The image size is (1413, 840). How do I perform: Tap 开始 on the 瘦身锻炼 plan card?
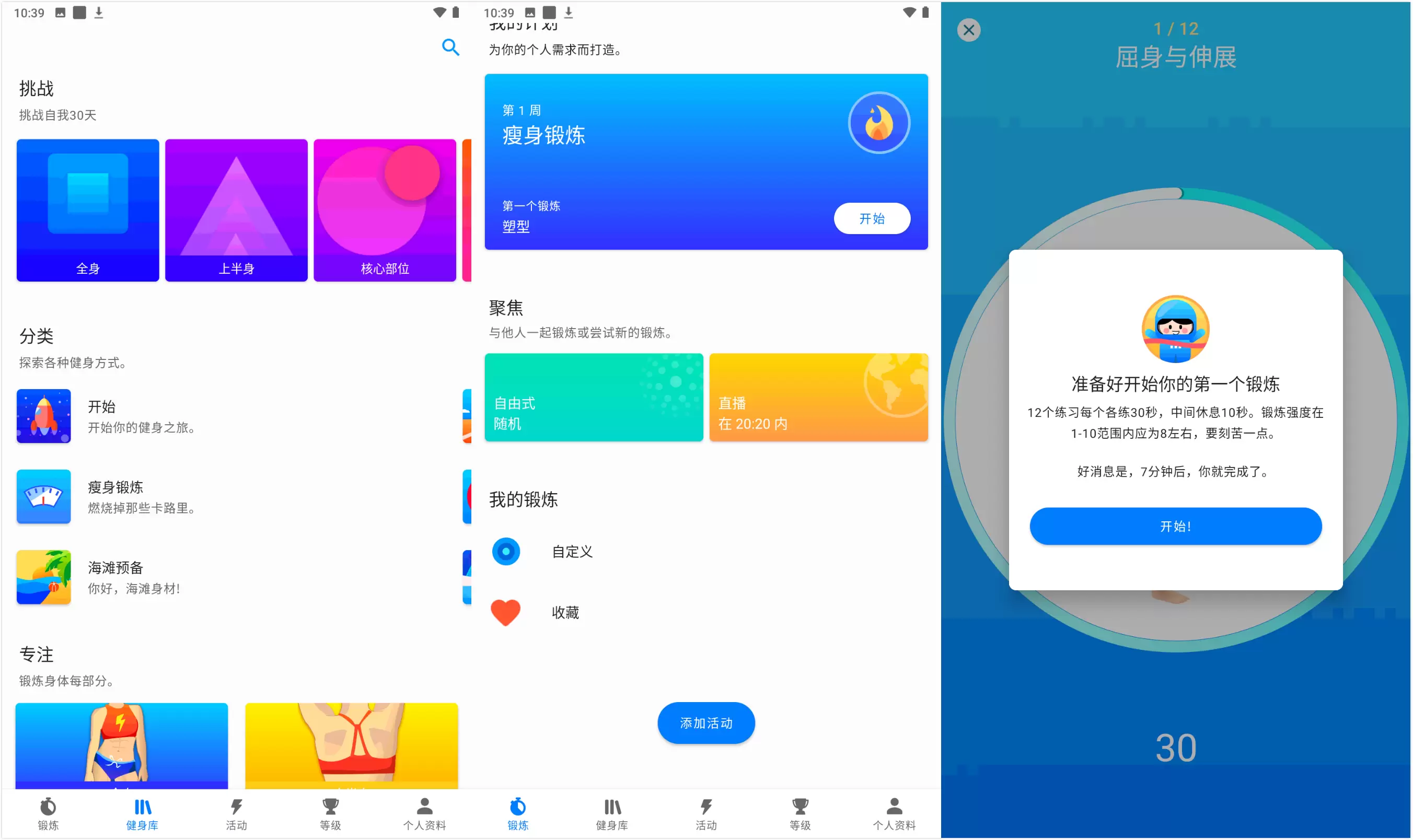tap(871, 218)
